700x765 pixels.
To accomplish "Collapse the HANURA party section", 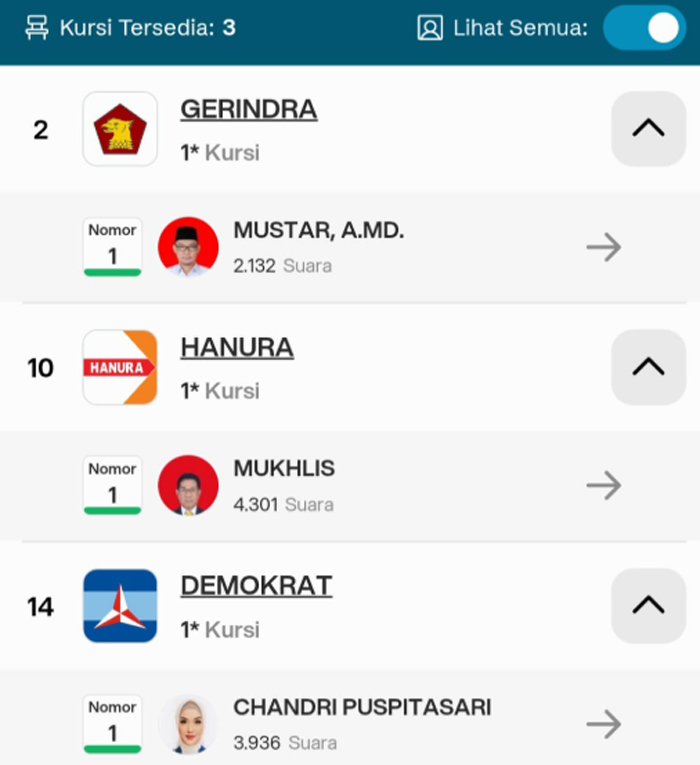I will (648, 367).
